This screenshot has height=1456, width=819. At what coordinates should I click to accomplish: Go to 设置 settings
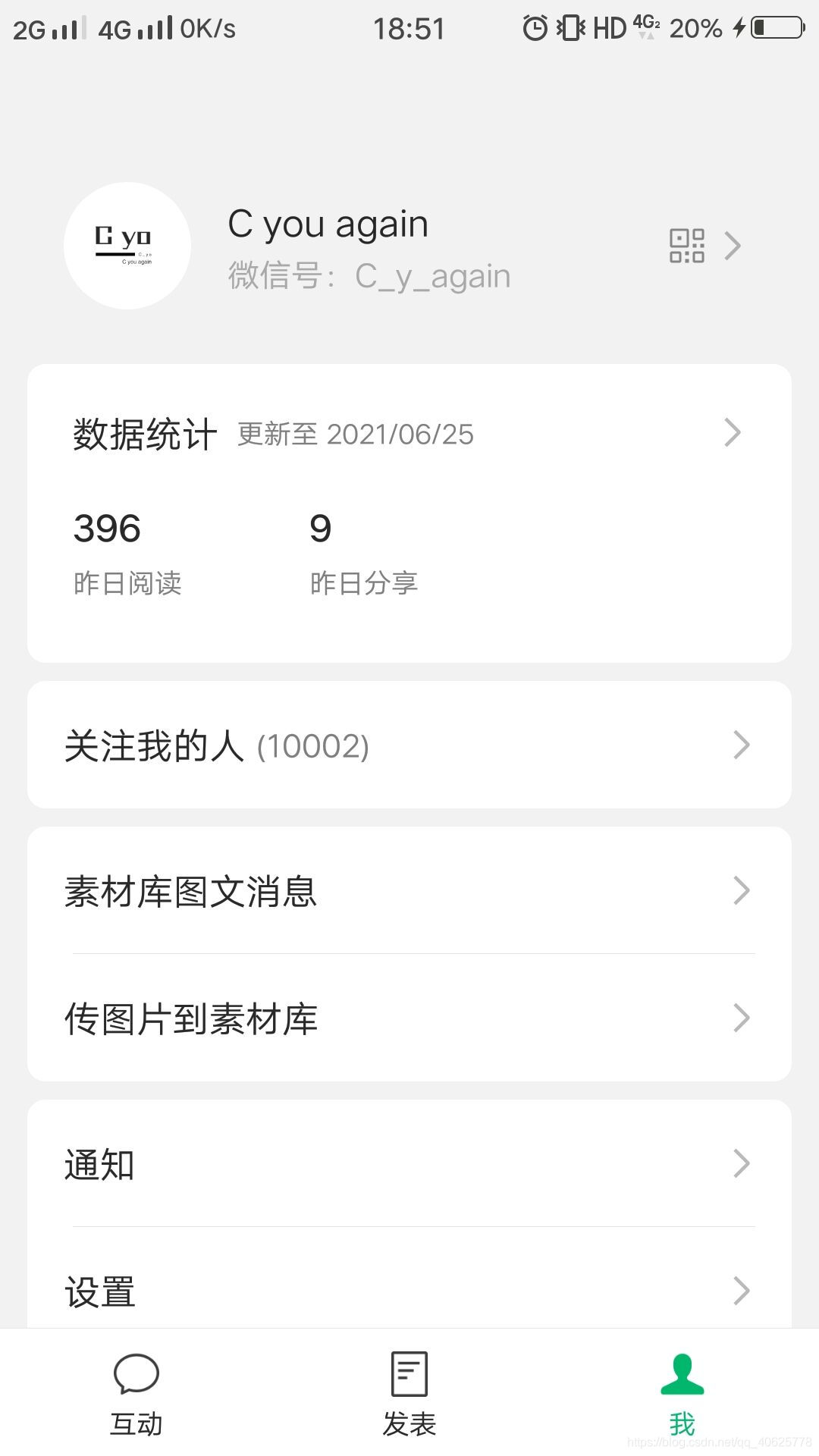[x=409, y=1291]
